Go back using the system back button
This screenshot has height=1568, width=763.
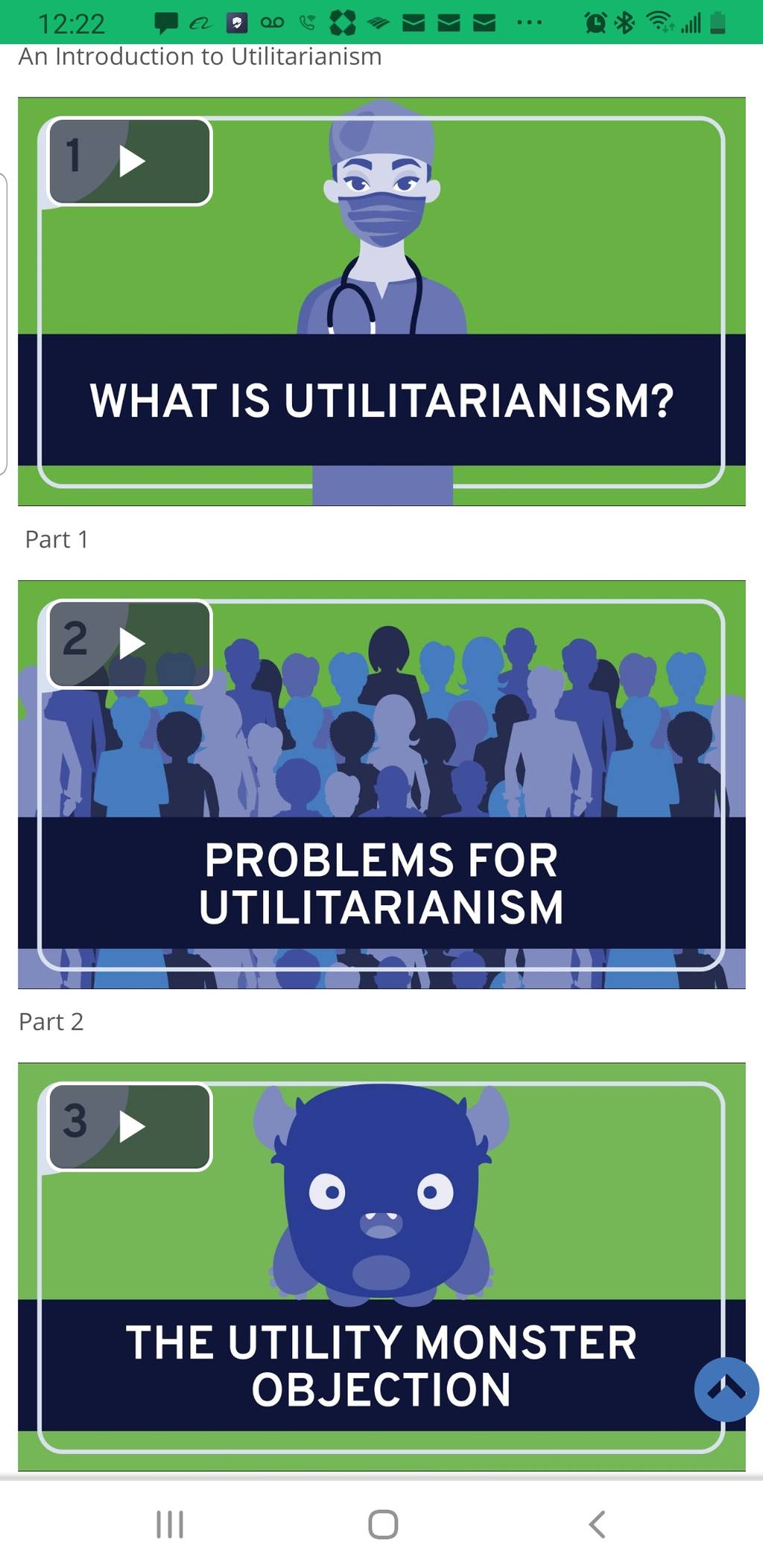coord(597,1524)
